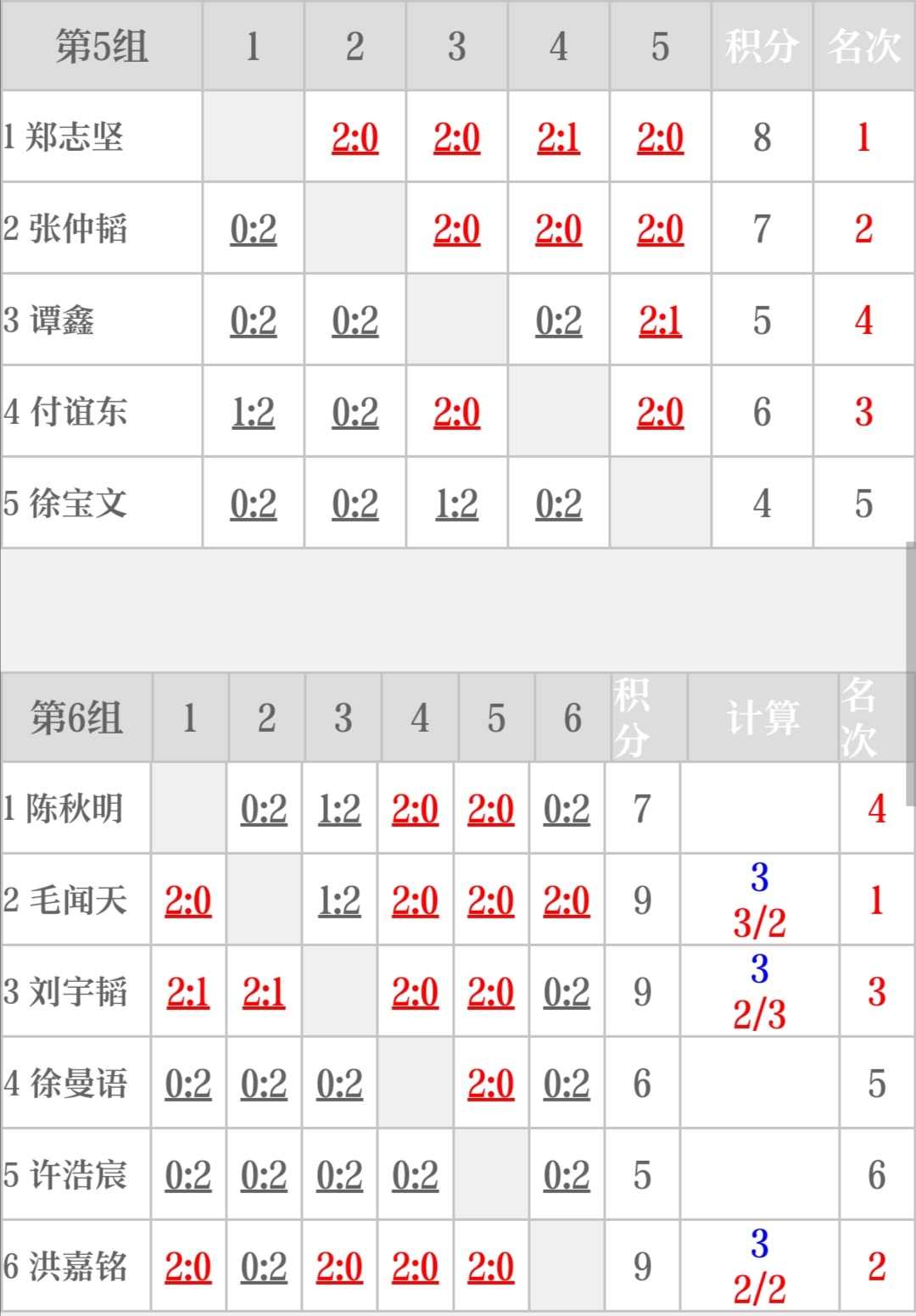
Task: Tap 许浩宸's 0:2 score against 洪嘉铭
Action: click(x=567, y=1175)
